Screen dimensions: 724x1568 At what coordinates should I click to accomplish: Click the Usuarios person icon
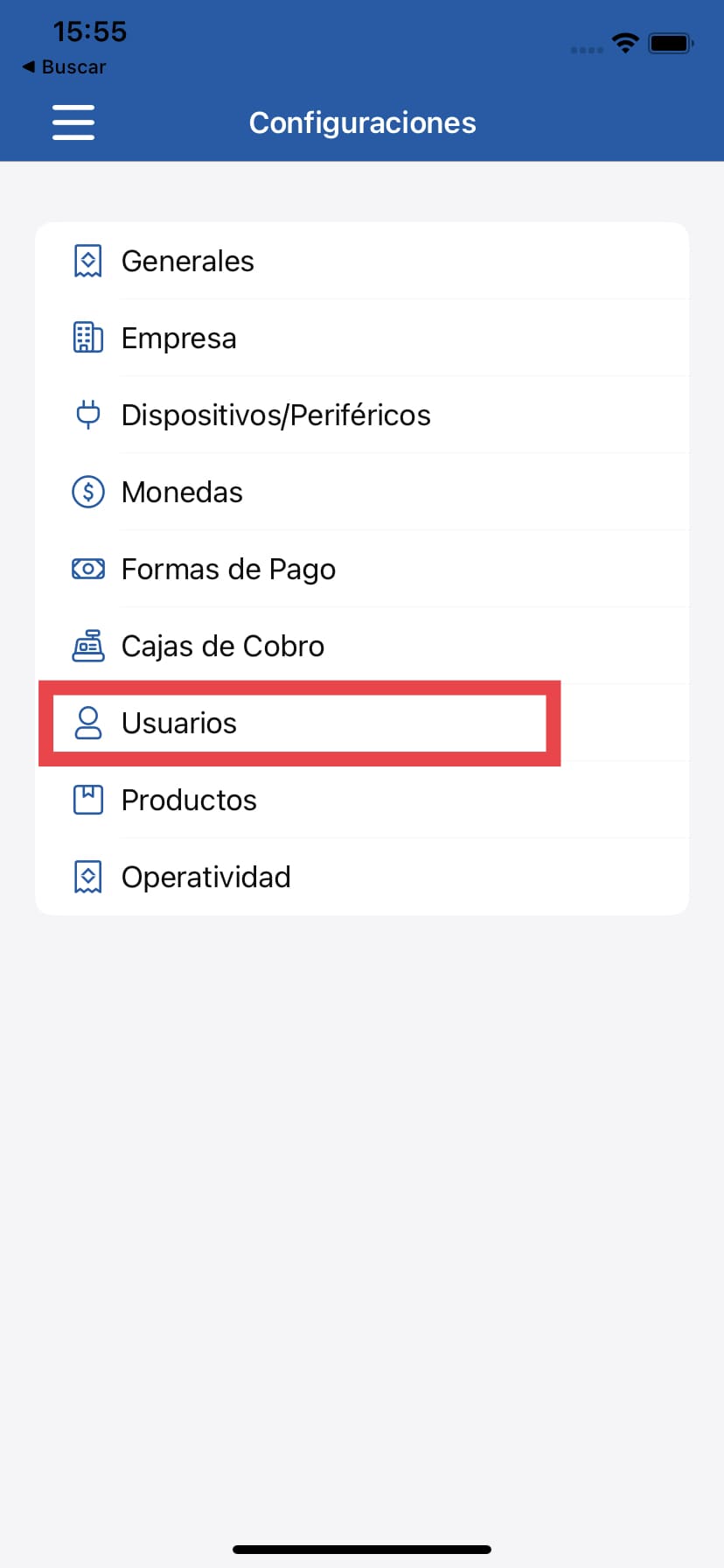pyautogui.click(x=87, y=723)
